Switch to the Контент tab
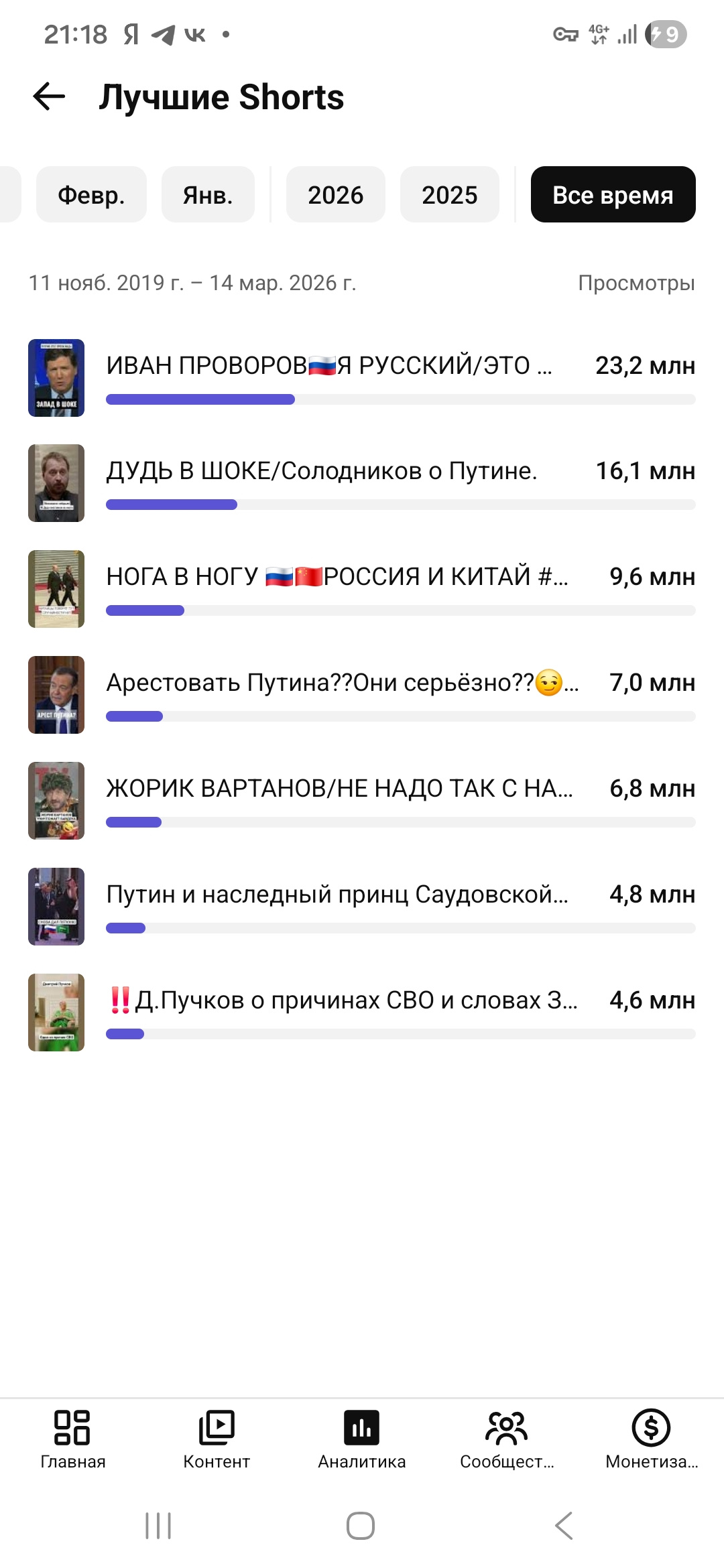This screenshot has width=724, height=1568. (217, 1439)
